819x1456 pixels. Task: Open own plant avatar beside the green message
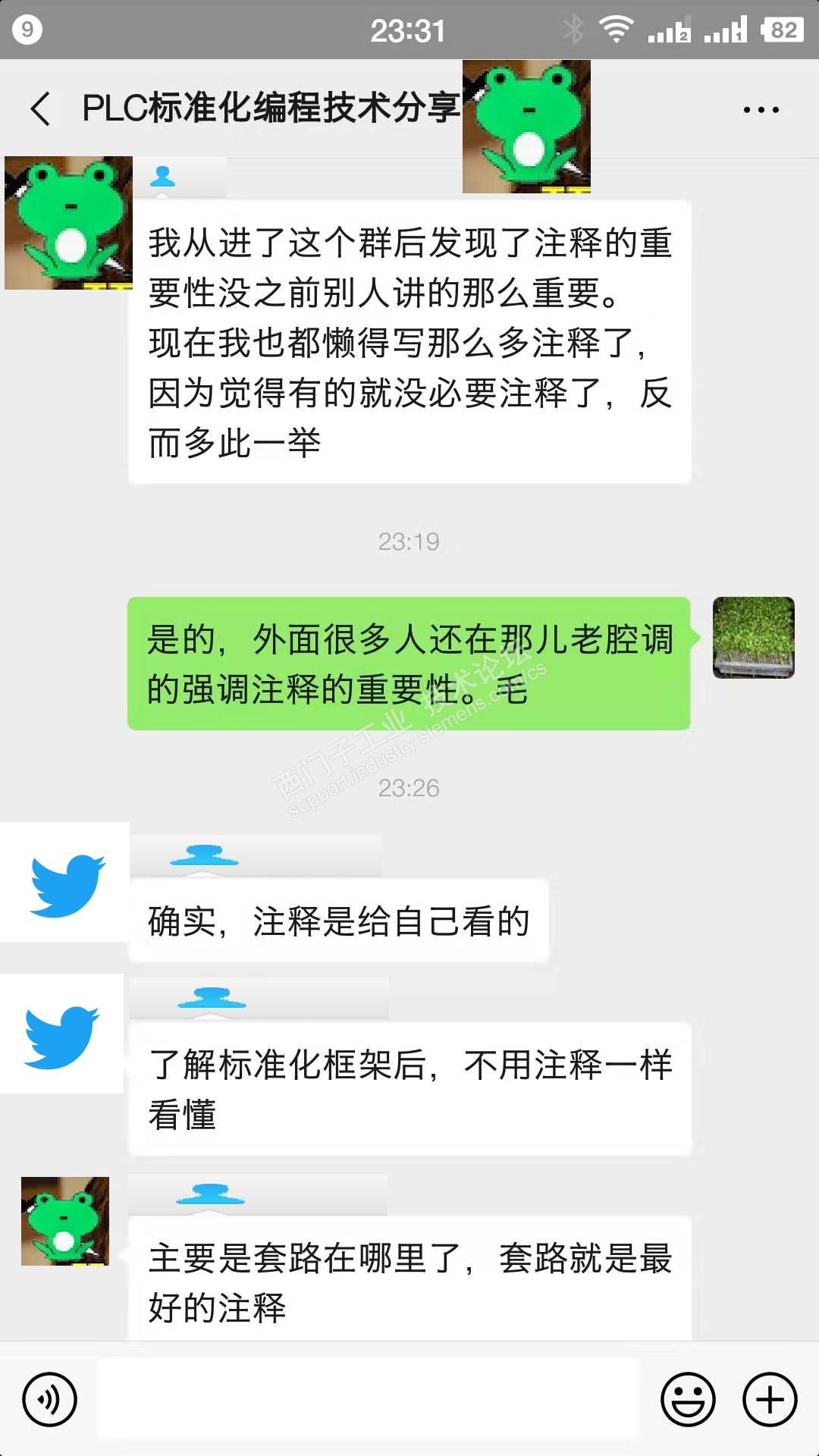[x=753, y=637]
